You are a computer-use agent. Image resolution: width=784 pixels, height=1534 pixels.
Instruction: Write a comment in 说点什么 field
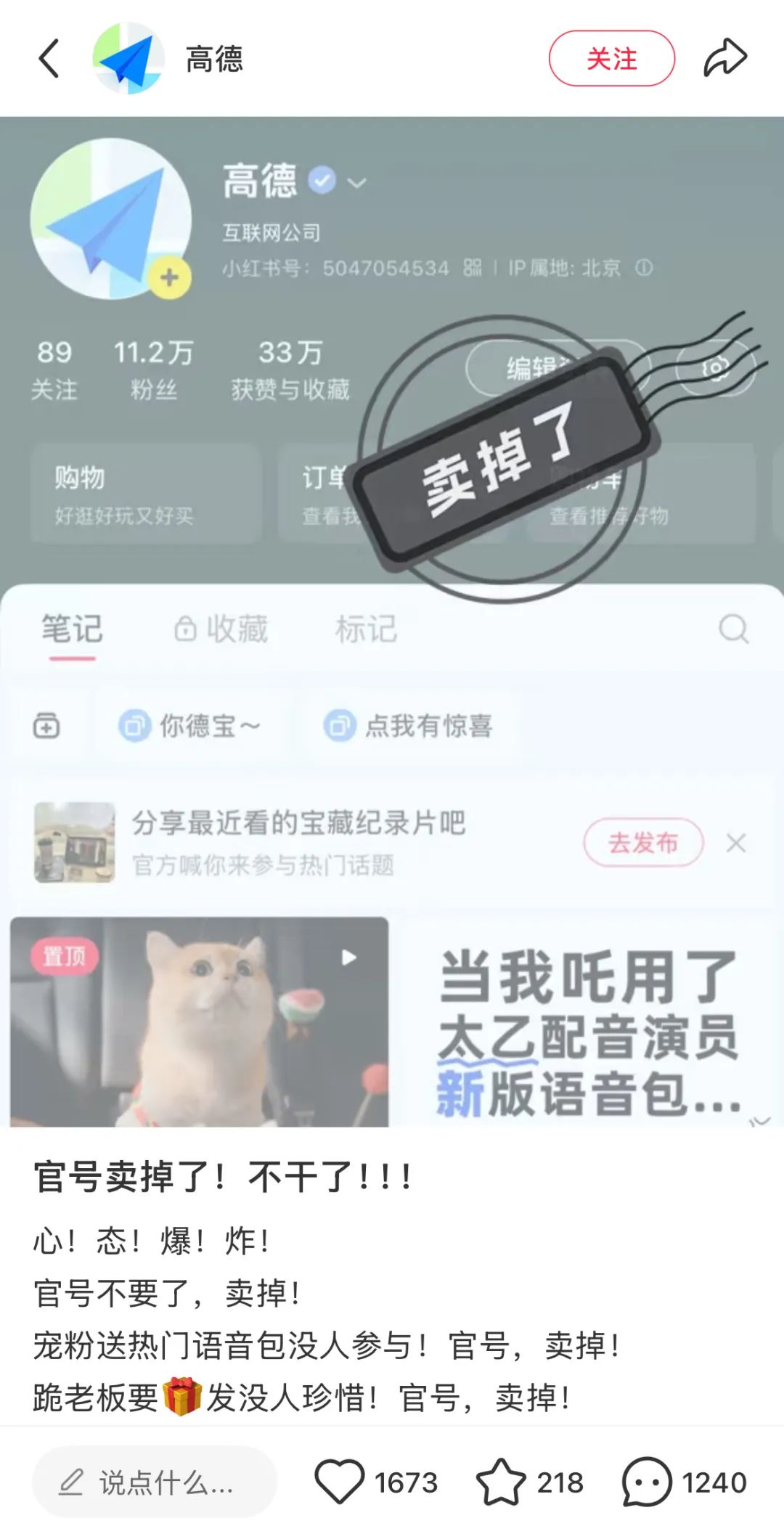coord(154,1482)
